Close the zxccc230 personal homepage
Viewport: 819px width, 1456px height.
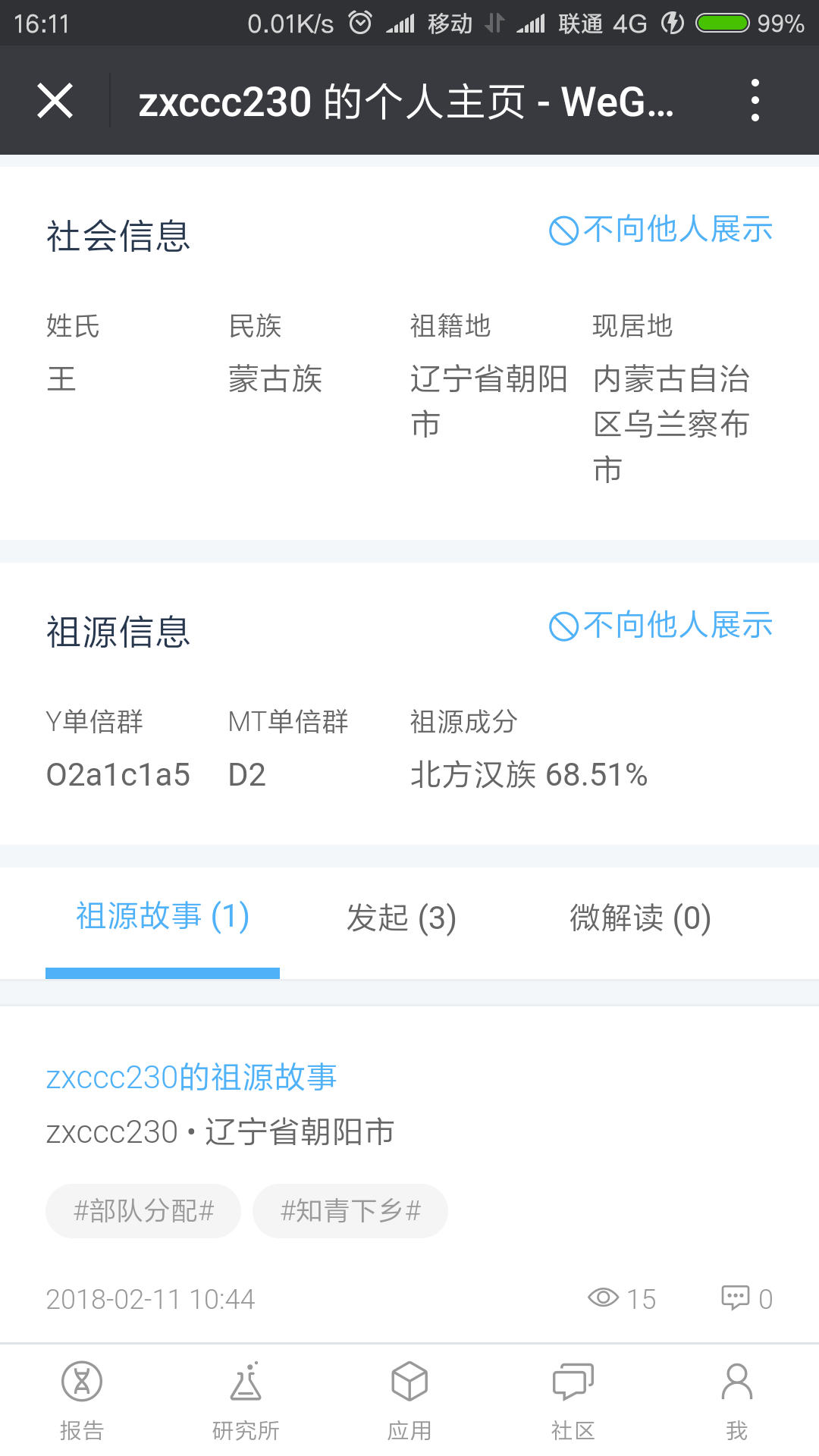click(55, 101)
